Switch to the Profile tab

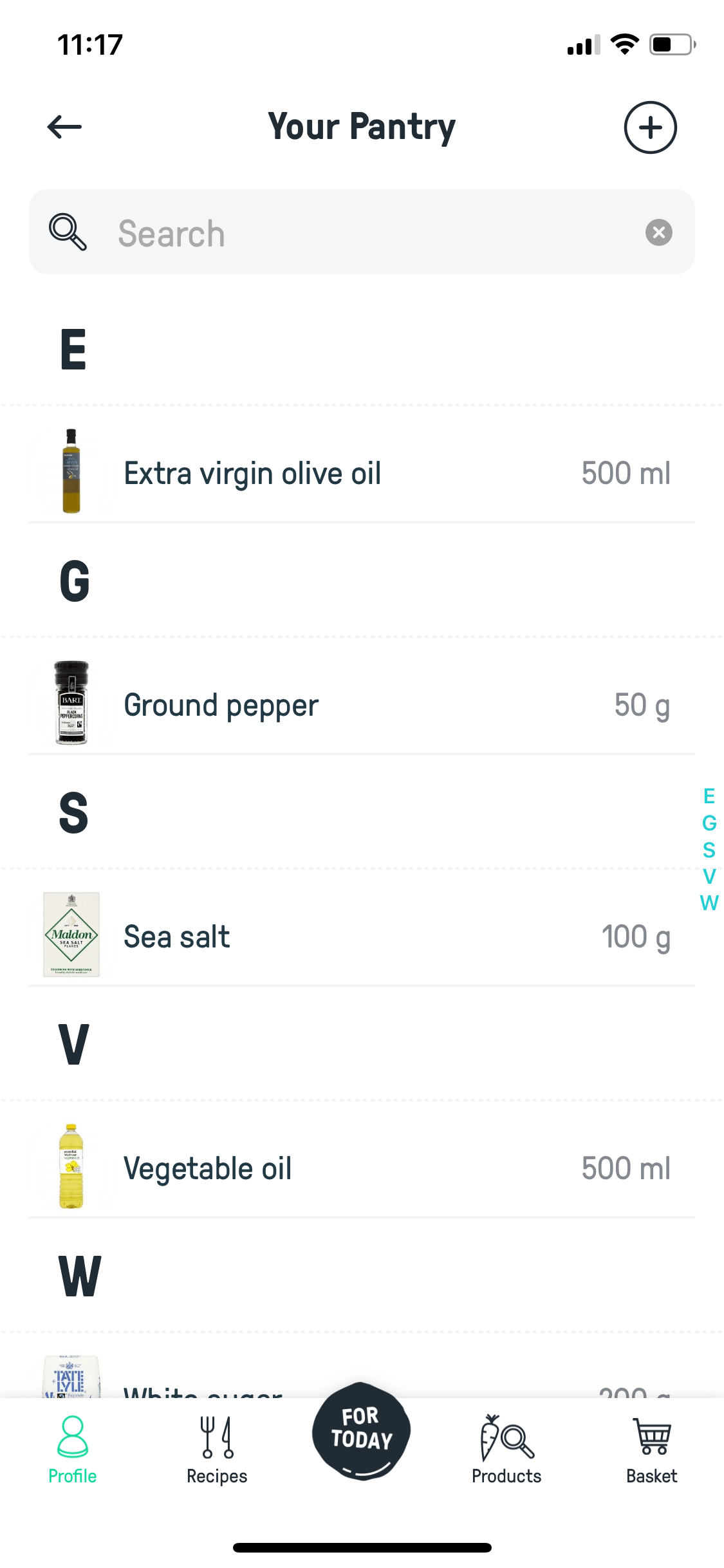click(73, 1450)
